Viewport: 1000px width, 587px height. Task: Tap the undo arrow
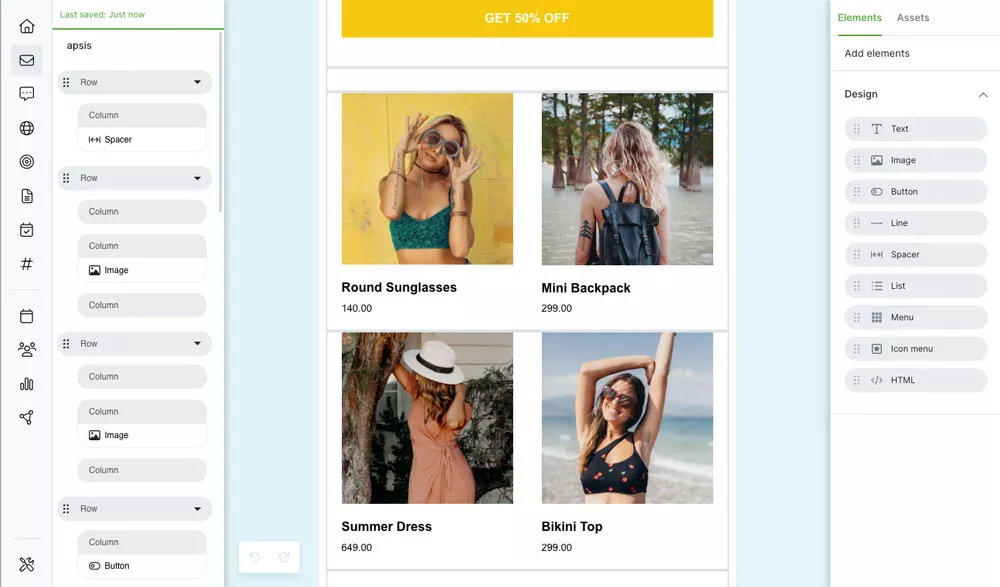[255, 558]
